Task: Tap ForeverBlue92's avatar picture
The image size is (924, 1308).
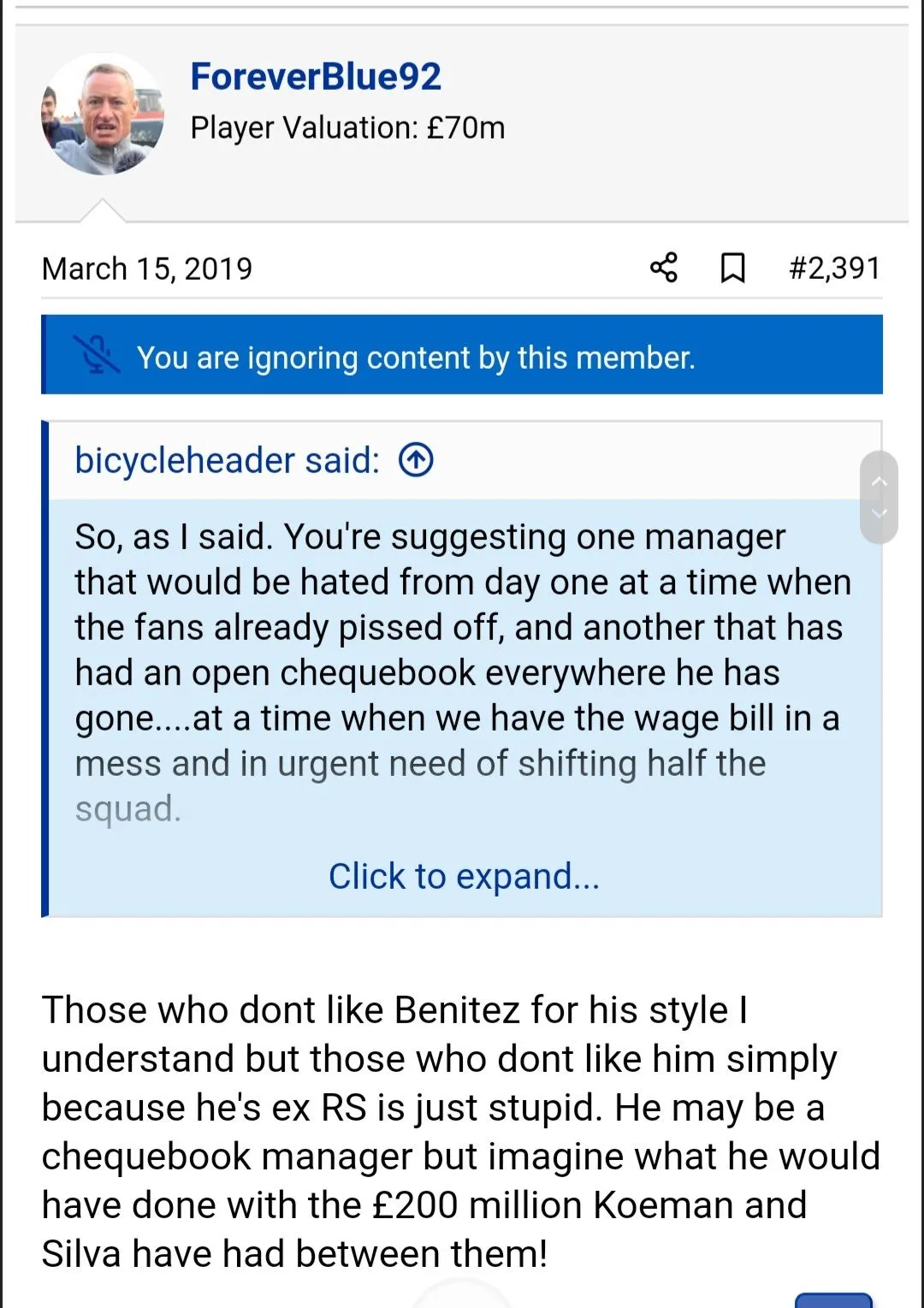Action: click(x=103, y=115)
